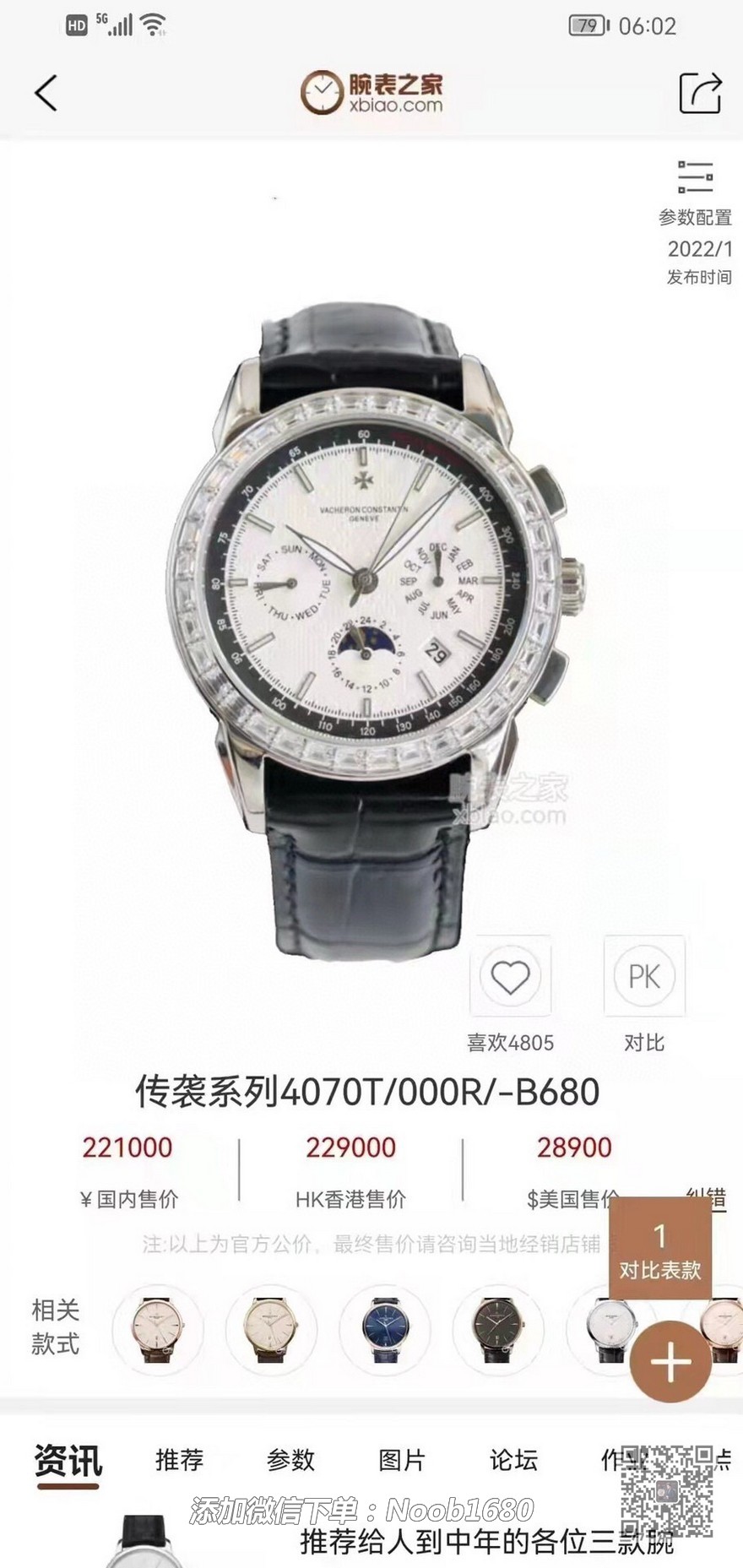
Task: Switch to the 图片 tab
Action: pyautogui.click(x=402, y=1460)
